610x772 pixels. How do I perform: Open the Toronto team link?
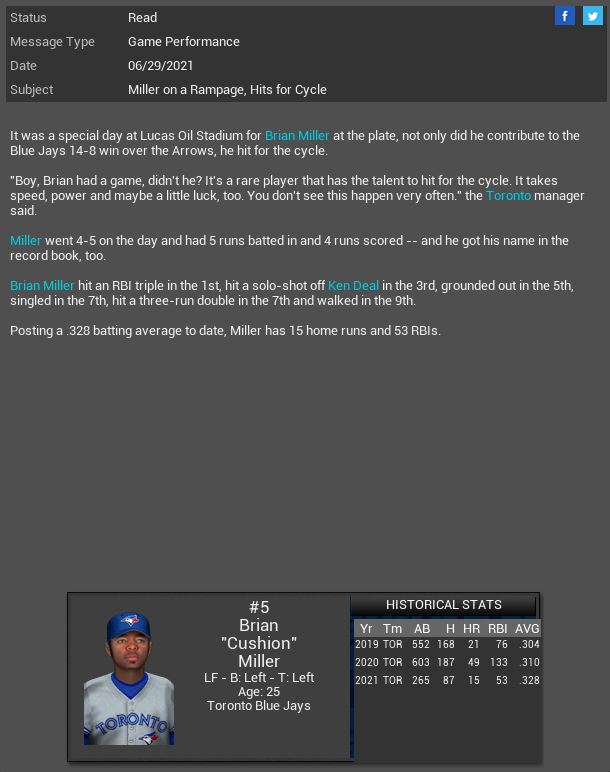coord(508,196)
